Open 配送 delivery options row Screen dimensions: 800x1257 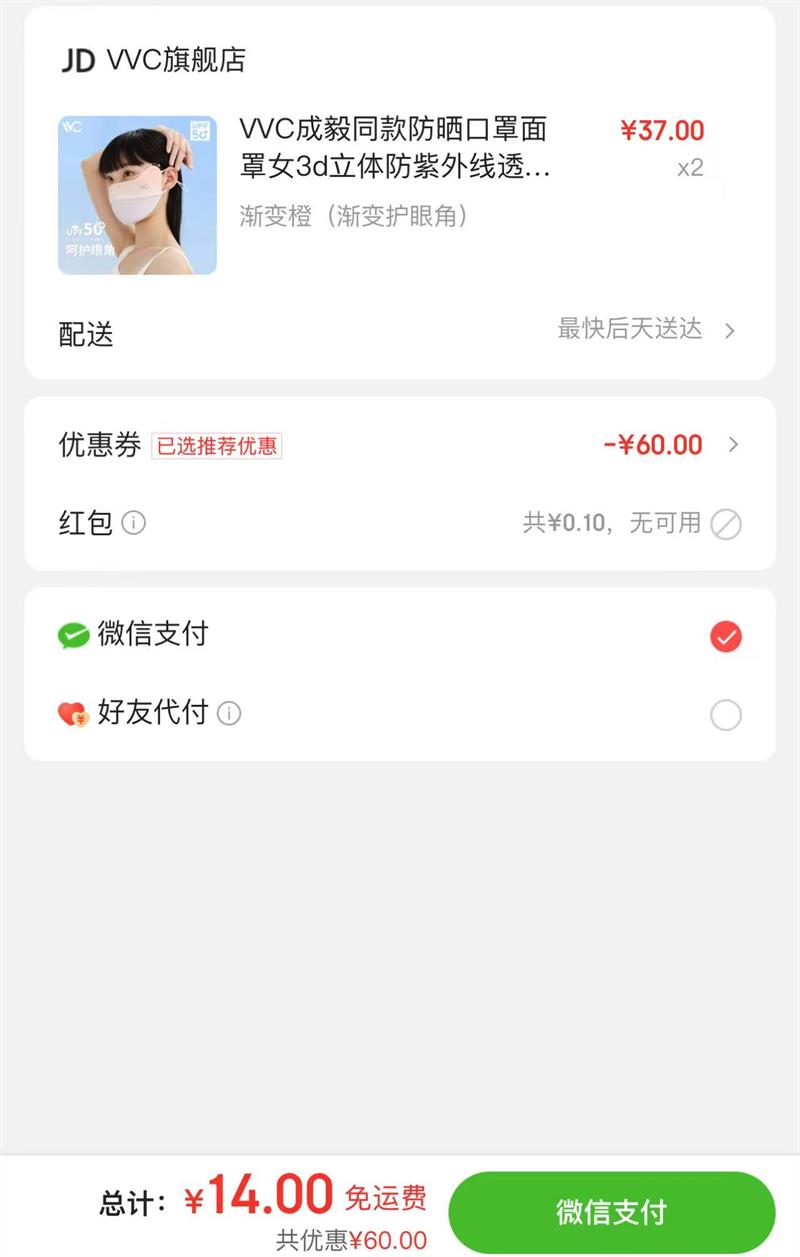coord(400,331)
